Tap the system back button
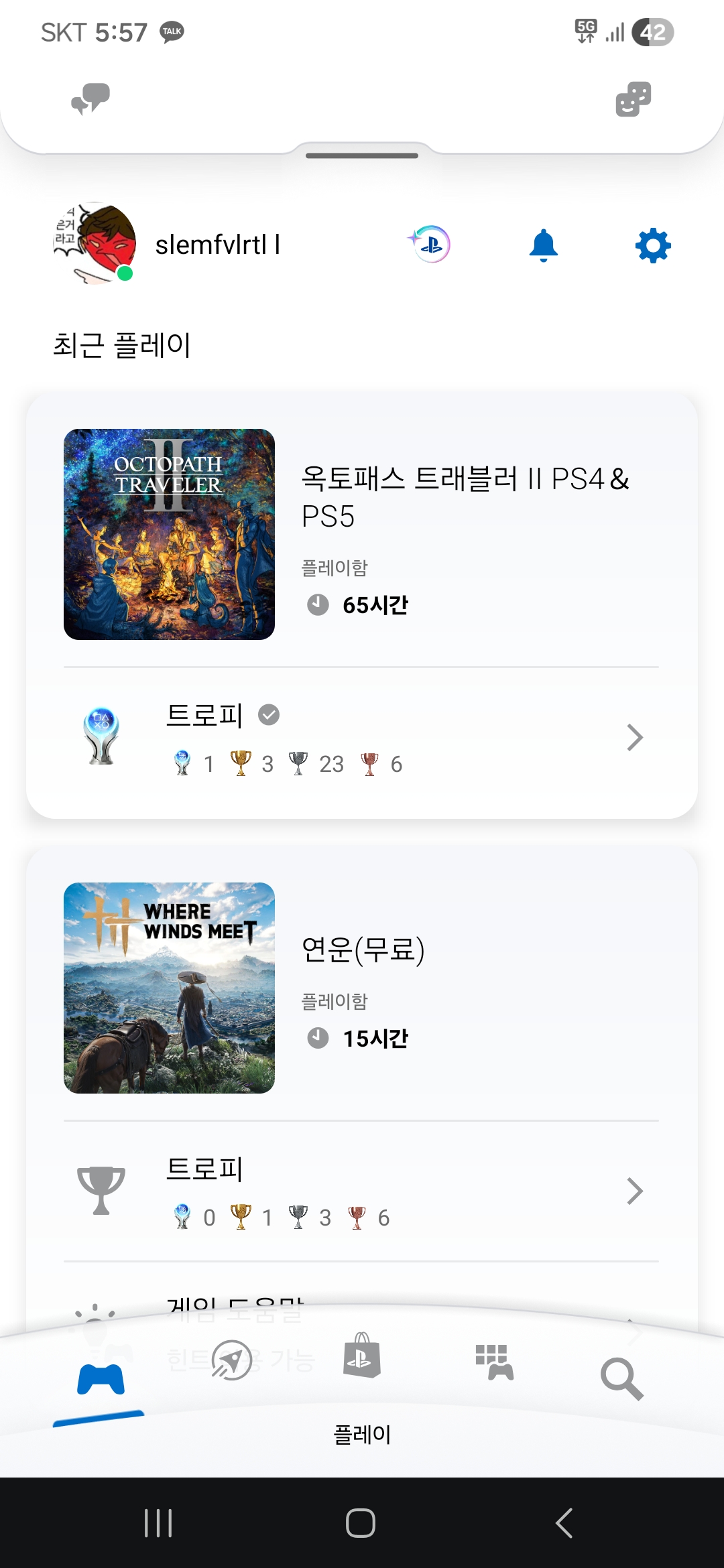724x1568 pixels. 564,1523
